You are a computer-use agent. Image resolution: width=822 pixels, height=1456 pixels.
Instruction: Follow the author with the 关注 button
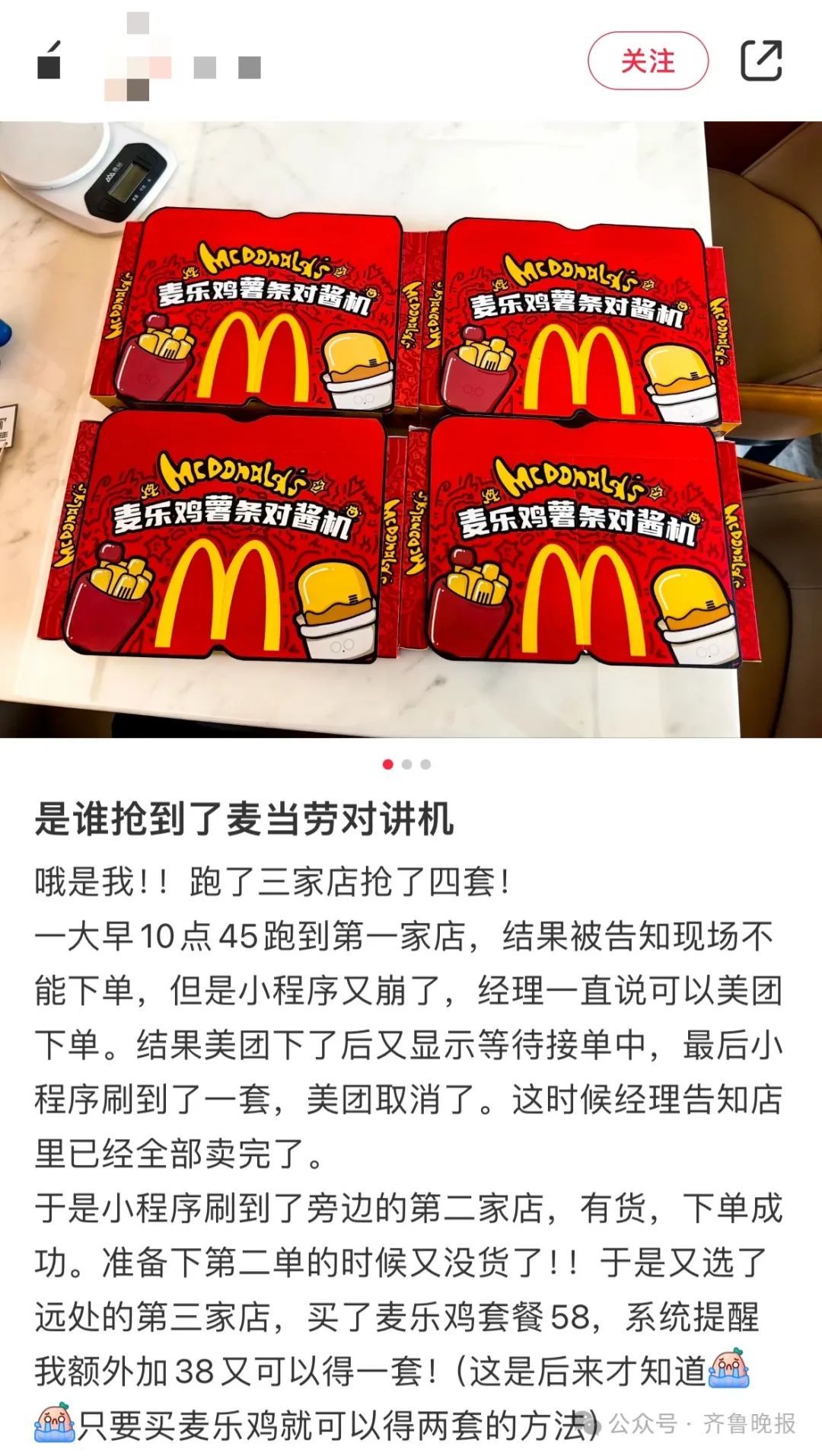(x=648, y=61)
